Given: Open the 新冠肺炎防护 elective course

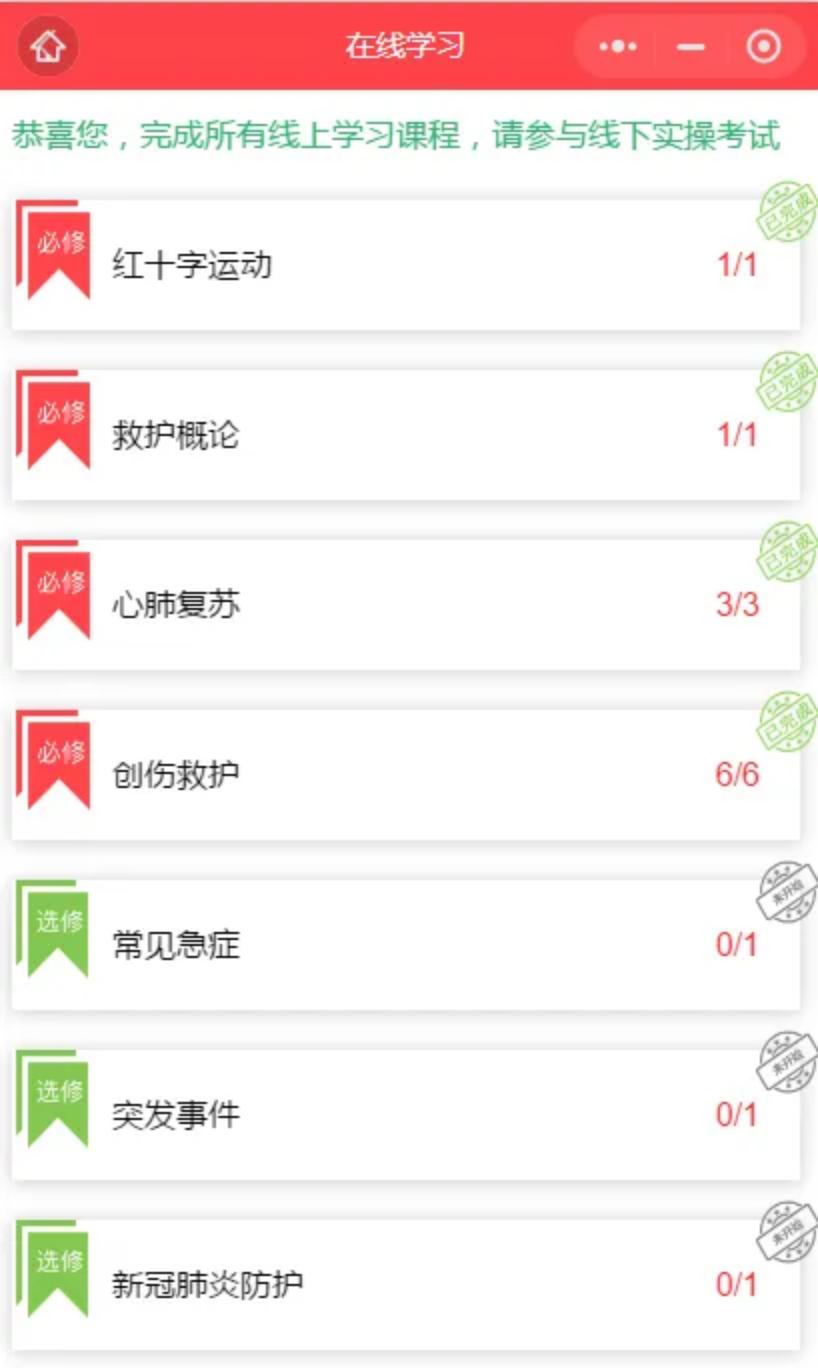Looking at the screenshot, I should (x=406, y=1285).
